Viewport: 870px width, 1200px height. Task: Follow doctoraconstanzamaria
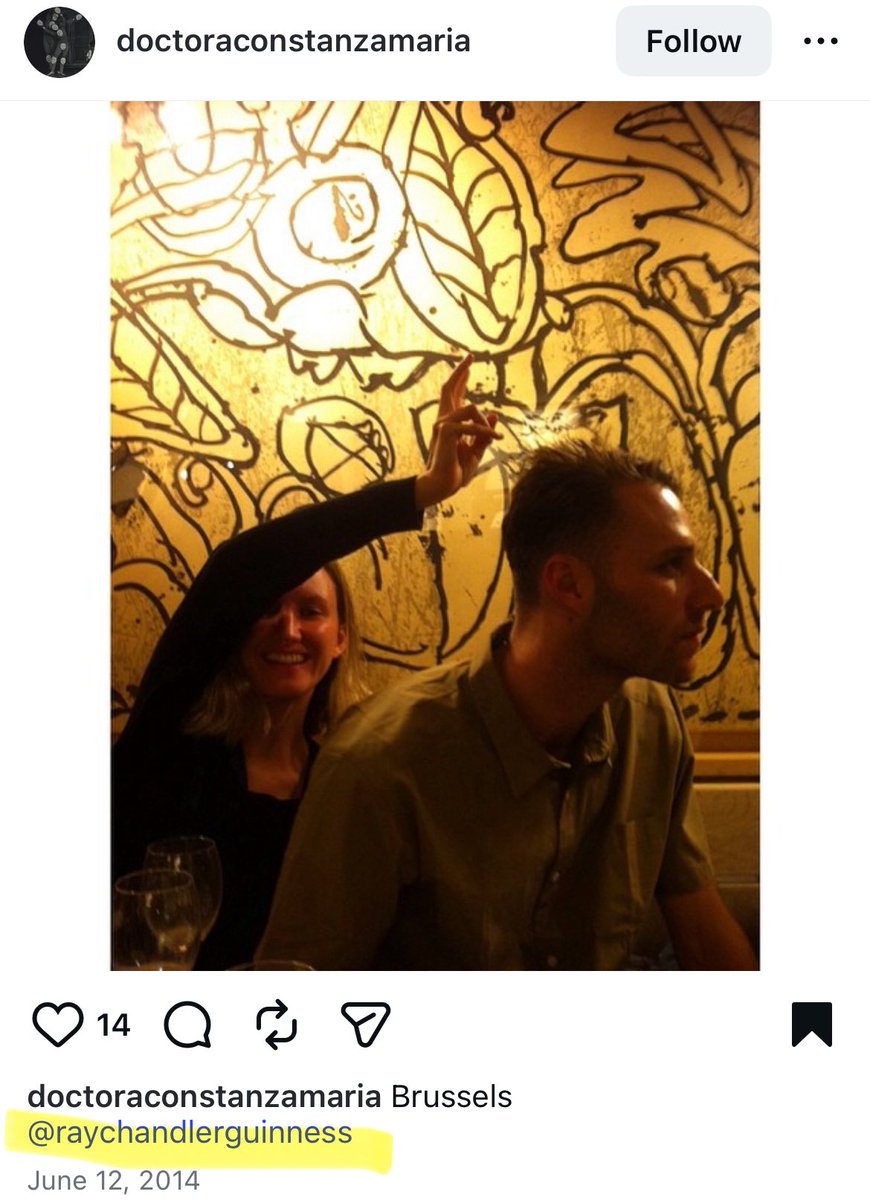[x=693, y=42]
